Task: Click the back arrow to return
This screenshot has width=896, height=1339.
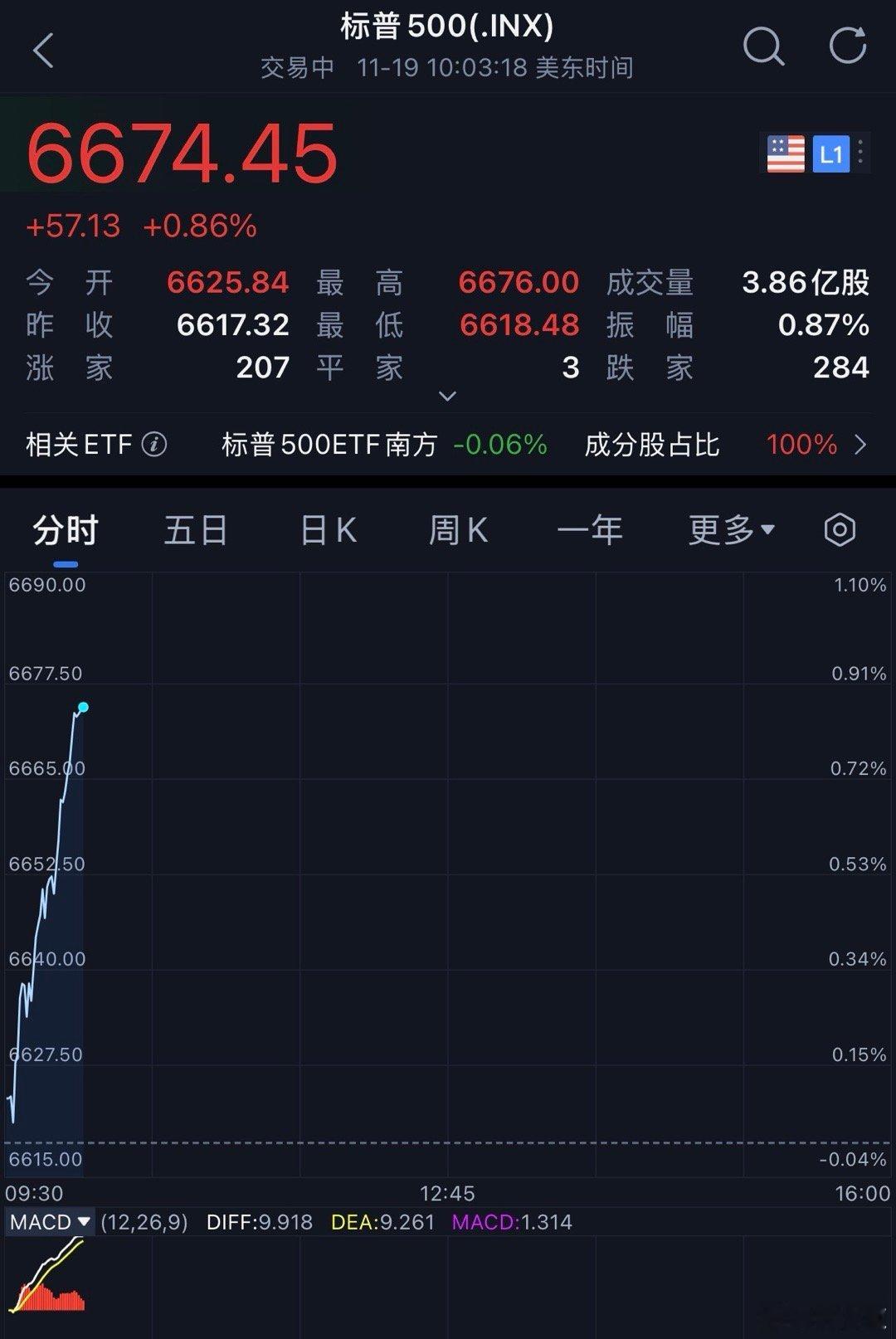Action: click(x=43, y=50)
